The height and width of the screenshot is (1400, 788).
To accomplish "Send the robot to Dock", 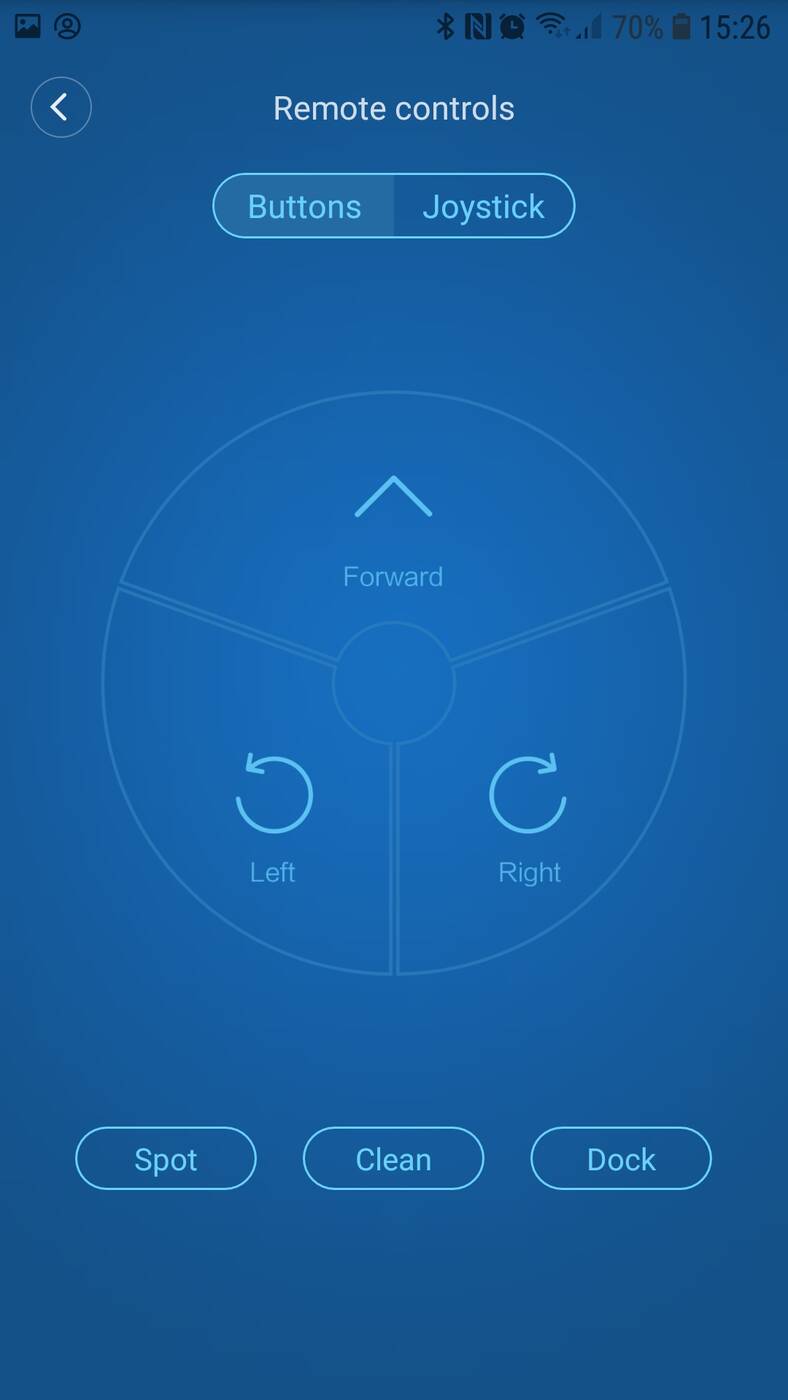I will pos(621,1159).
